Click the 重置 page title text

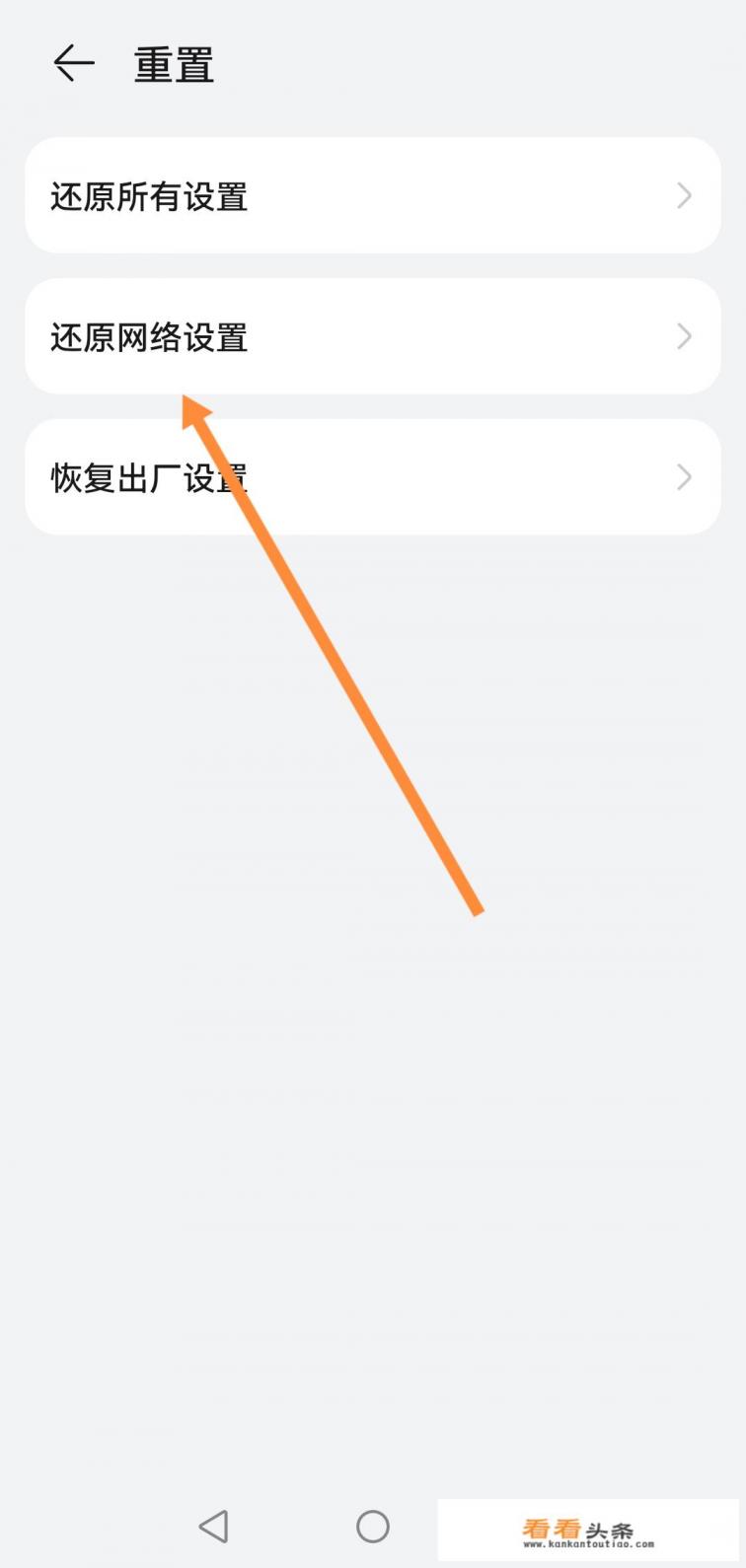tap(172, 63)
